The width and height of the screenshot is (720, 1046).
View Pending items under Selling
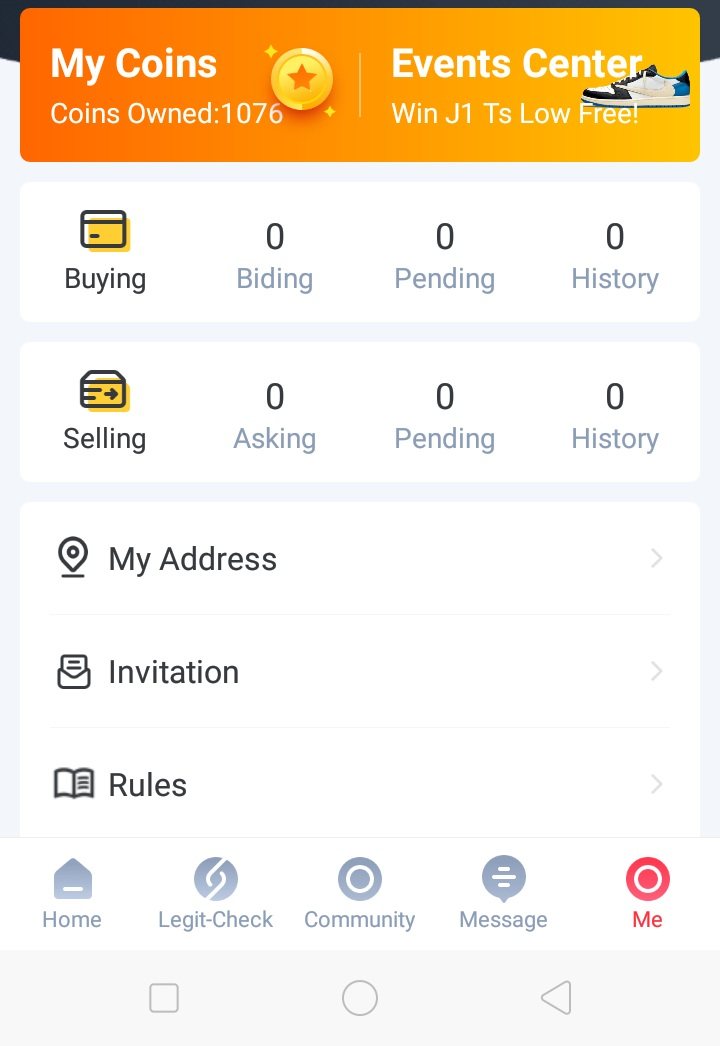[x=445, y=416]
